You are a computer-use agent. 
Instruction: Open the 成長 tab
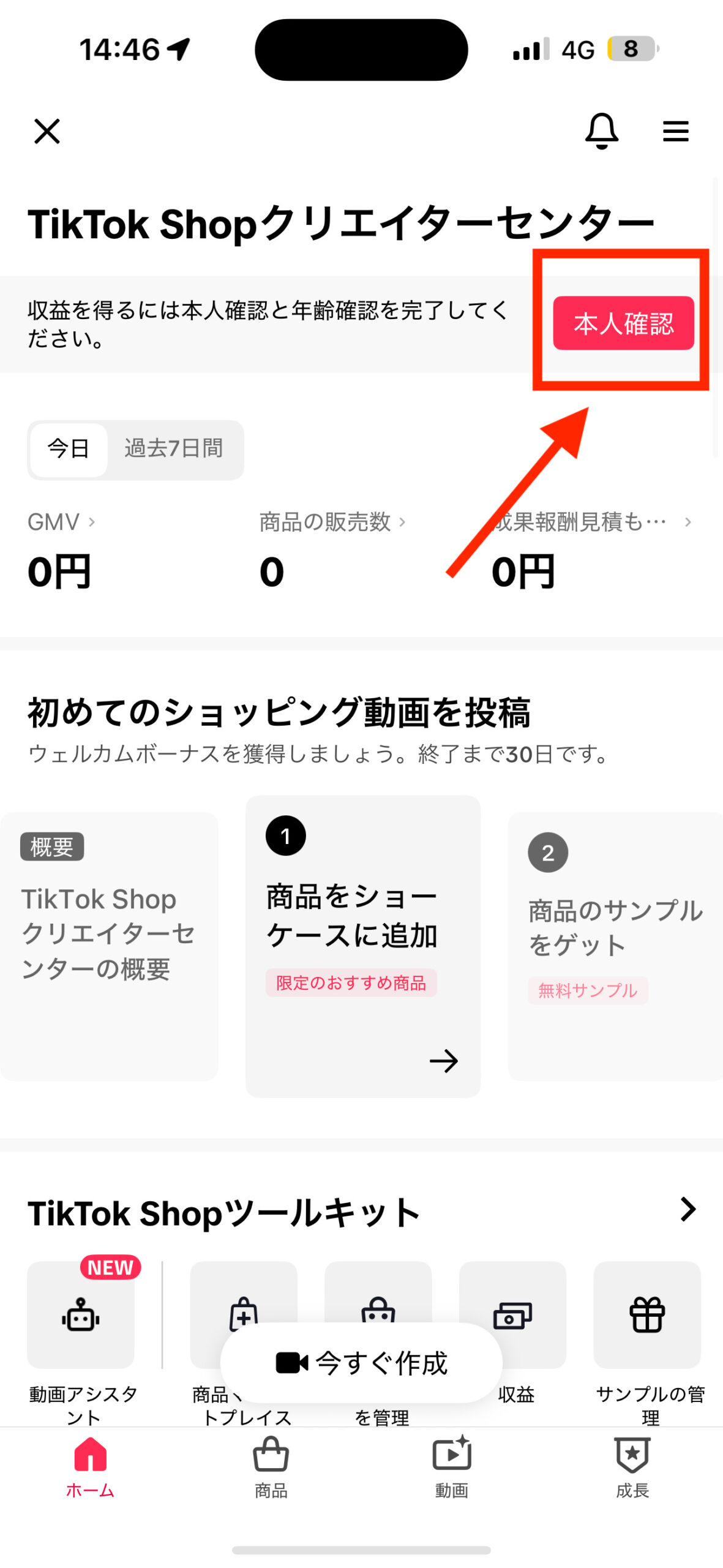coord(632,1467)
